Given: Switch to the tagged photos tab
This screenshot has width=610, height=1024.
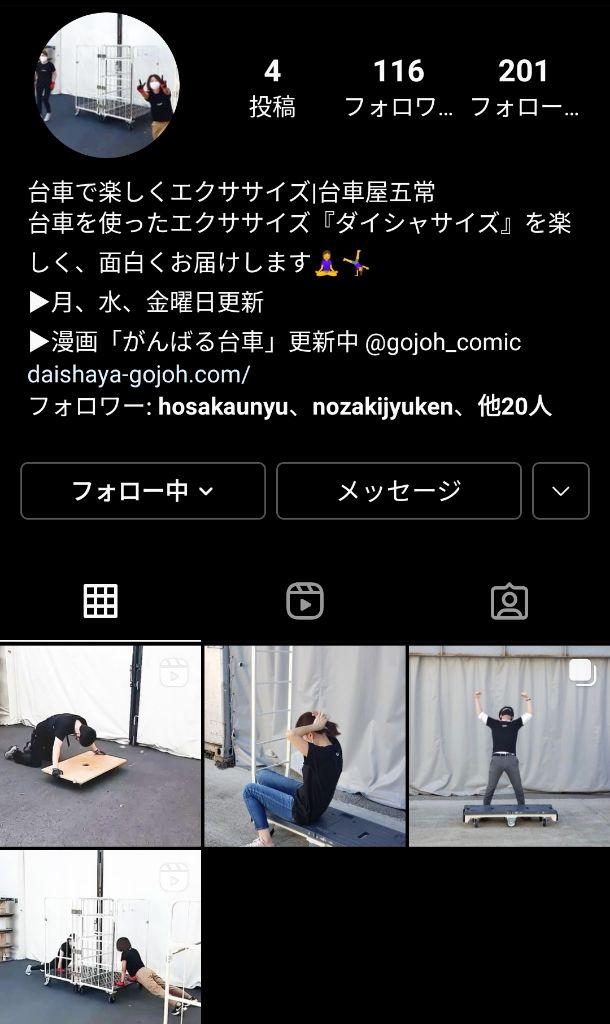Looking at the screenshot, I should [x=509, y=601].
